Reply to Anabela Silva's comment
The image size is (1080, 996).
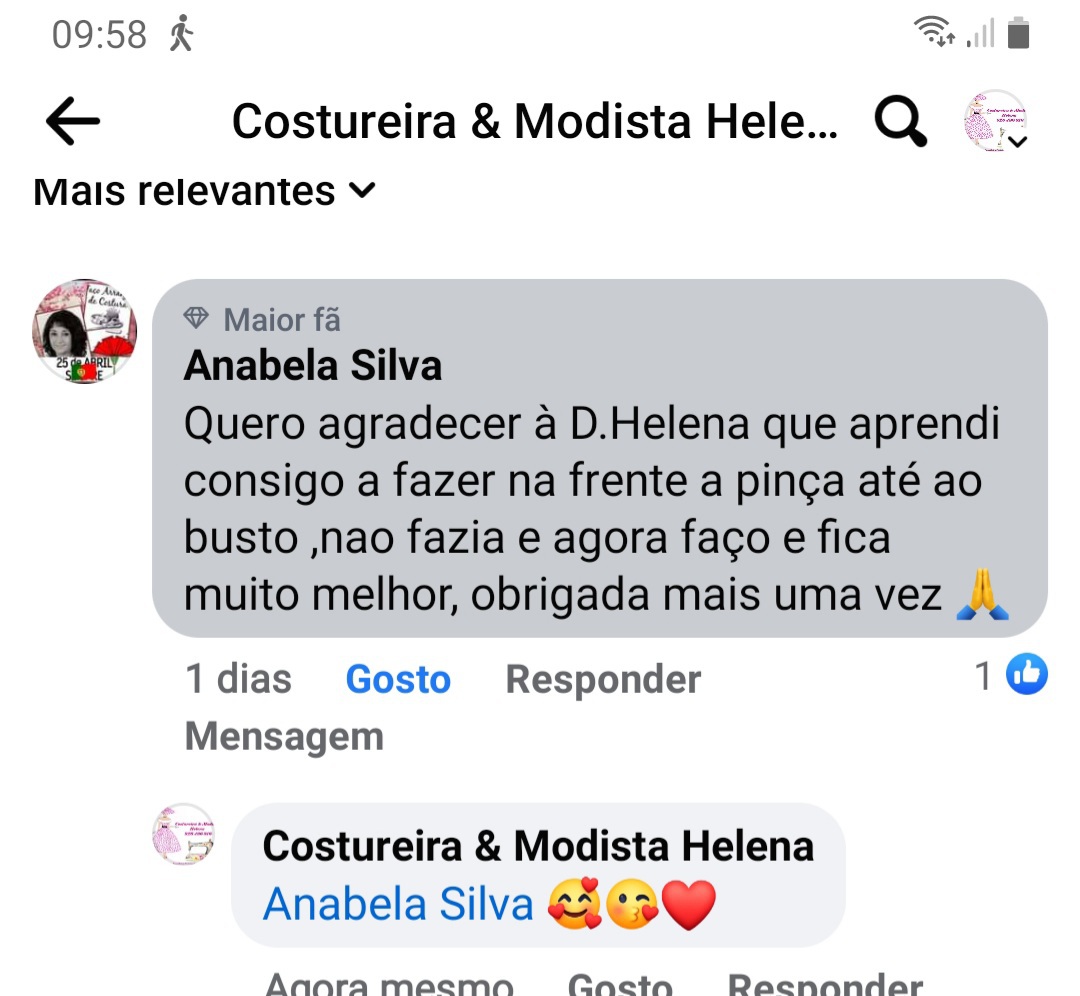[x=603, y=680]
